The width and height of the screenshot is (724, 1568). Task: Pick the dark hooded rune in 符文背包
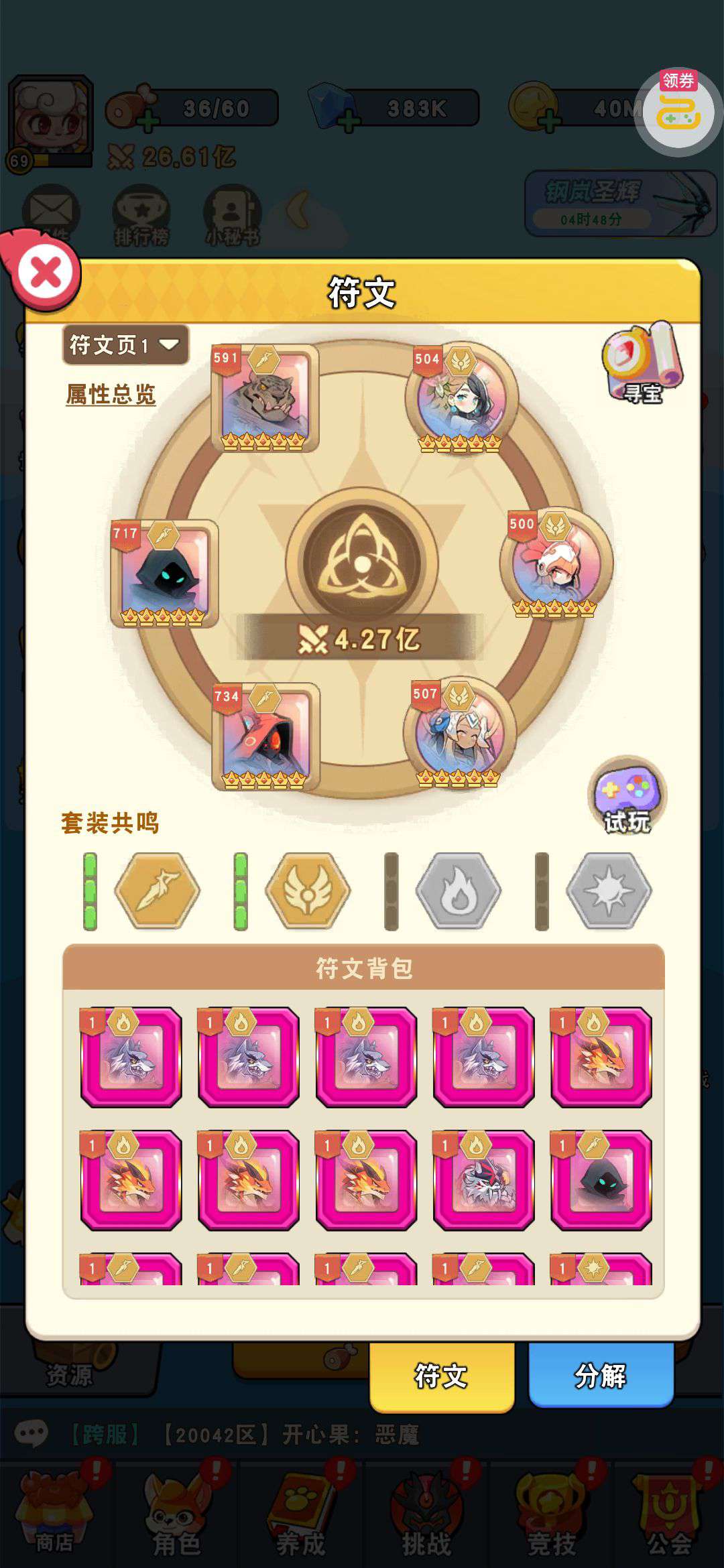[x=601, y=1180]
